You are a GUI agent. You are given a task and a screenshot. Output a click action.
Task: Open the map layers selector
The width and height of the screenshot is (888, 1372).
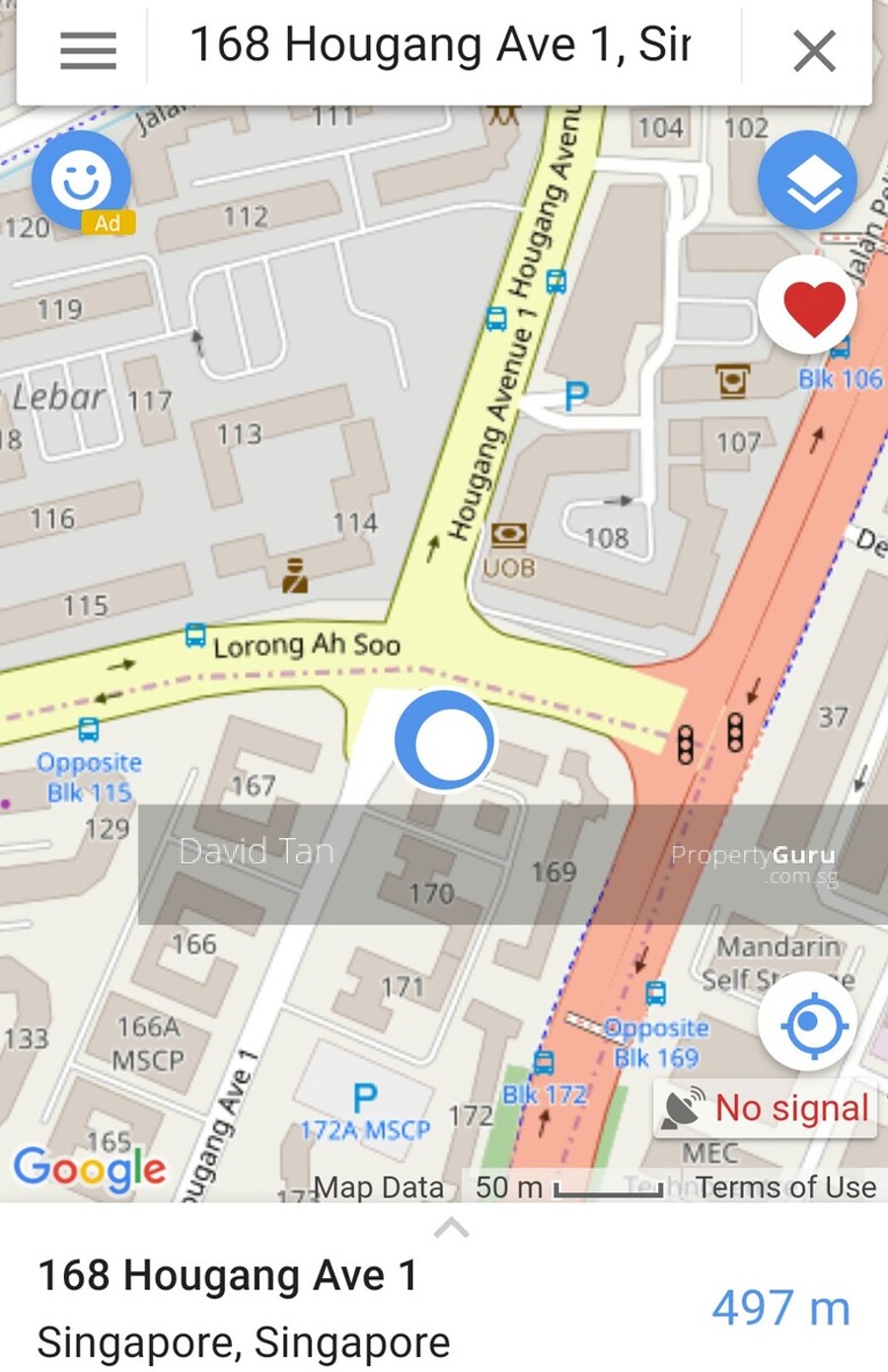tap(807, 180)
